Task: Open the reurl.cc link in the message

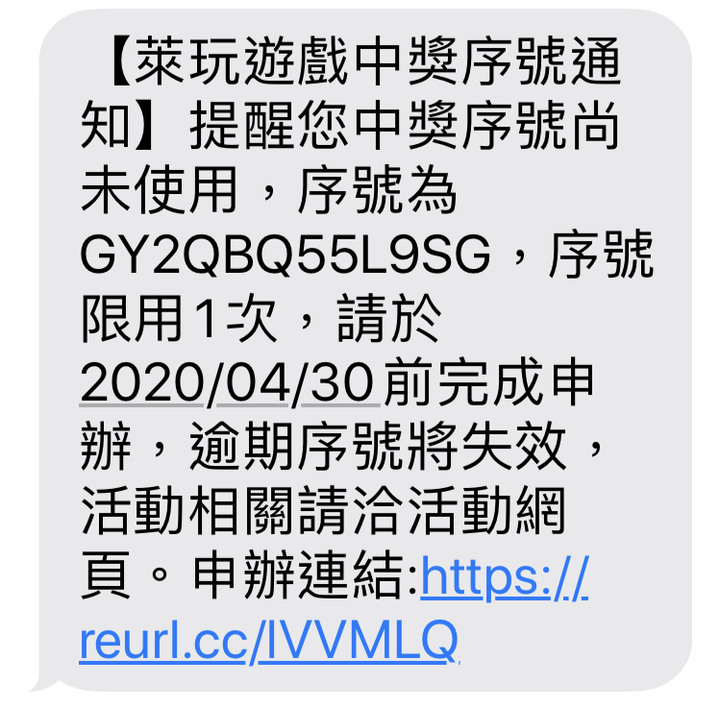Action: pos(268,640)
